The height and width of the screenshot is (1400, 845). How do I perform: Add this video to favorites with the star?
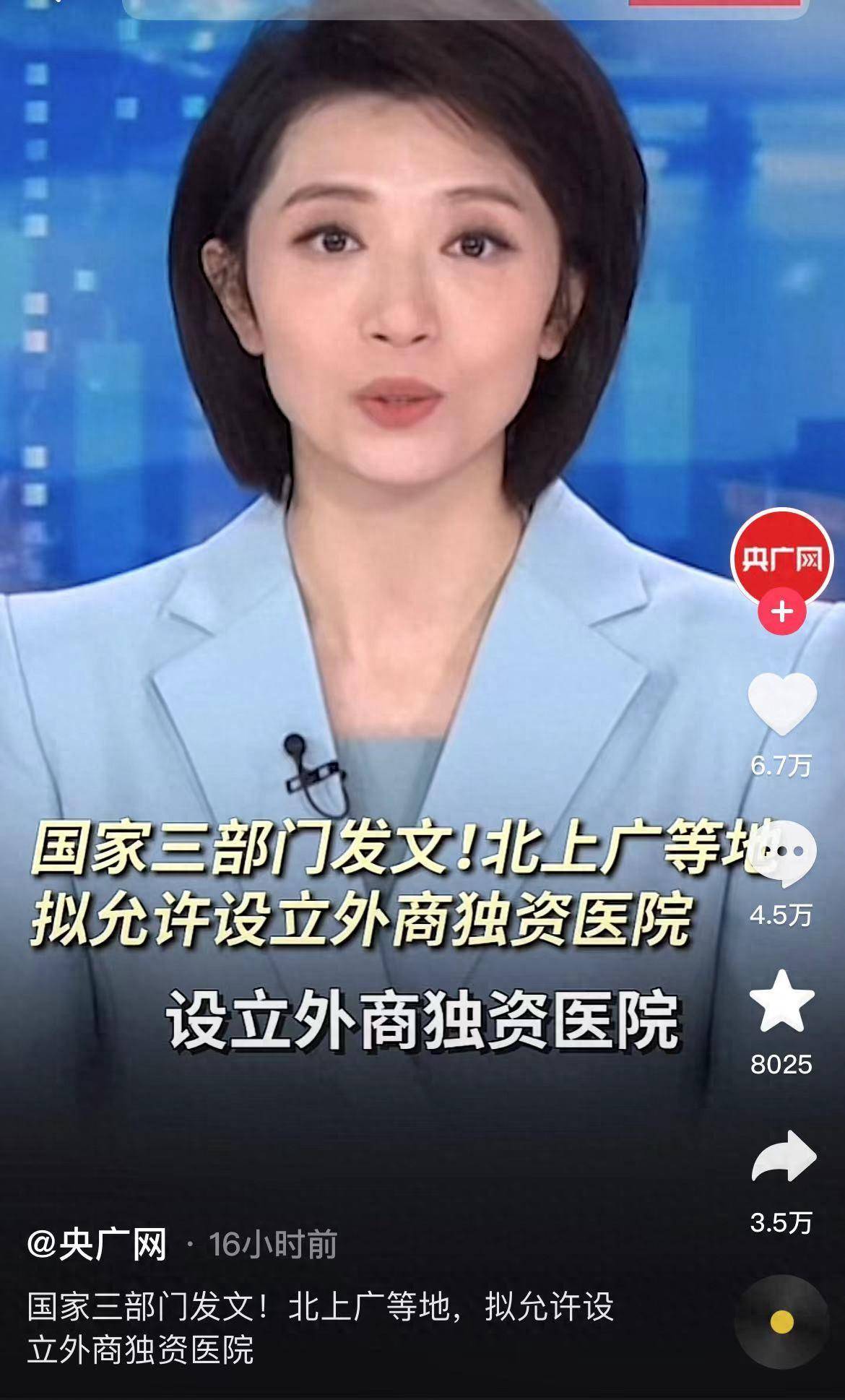[x=782, y=1002]
